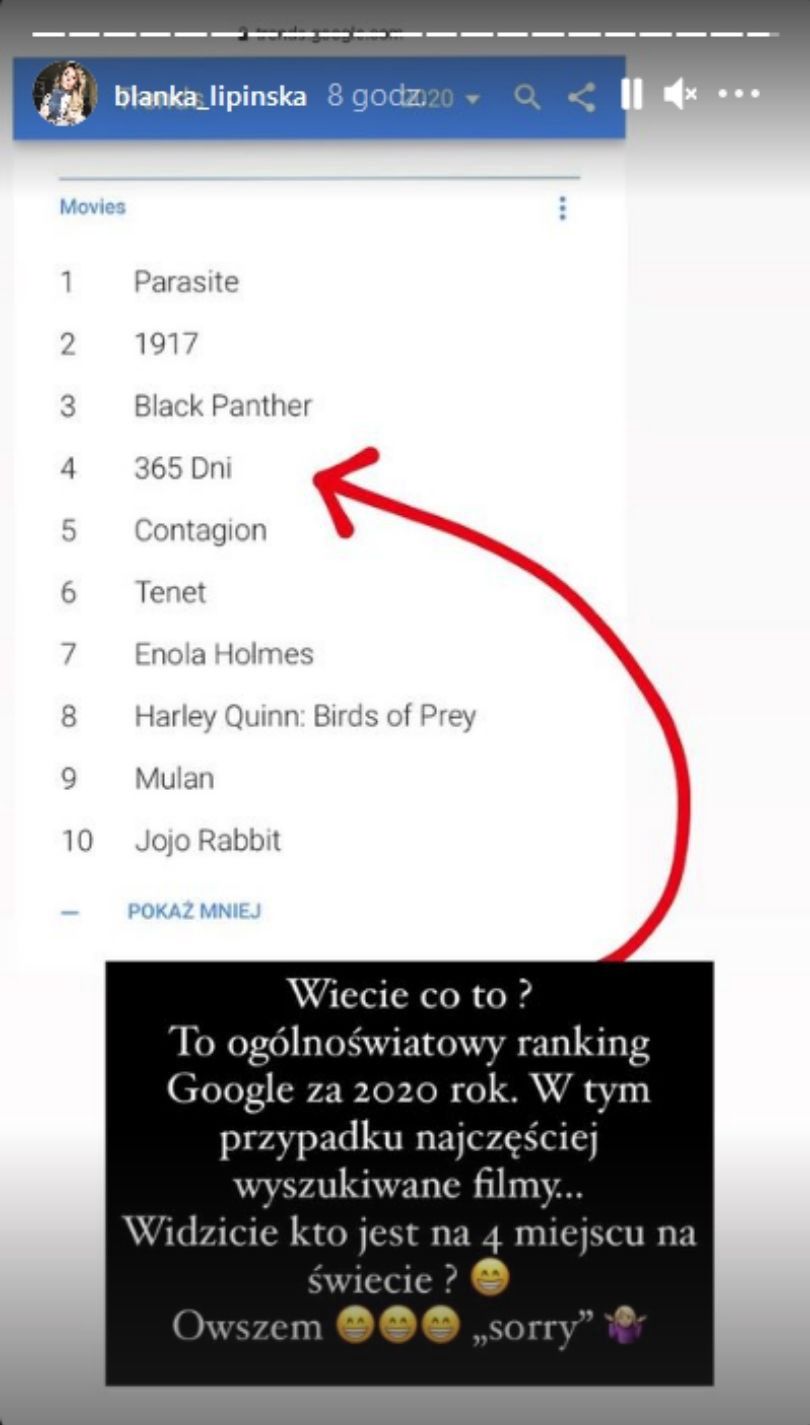Open blanka_lipinska's profile from the username

pos(210,97)
